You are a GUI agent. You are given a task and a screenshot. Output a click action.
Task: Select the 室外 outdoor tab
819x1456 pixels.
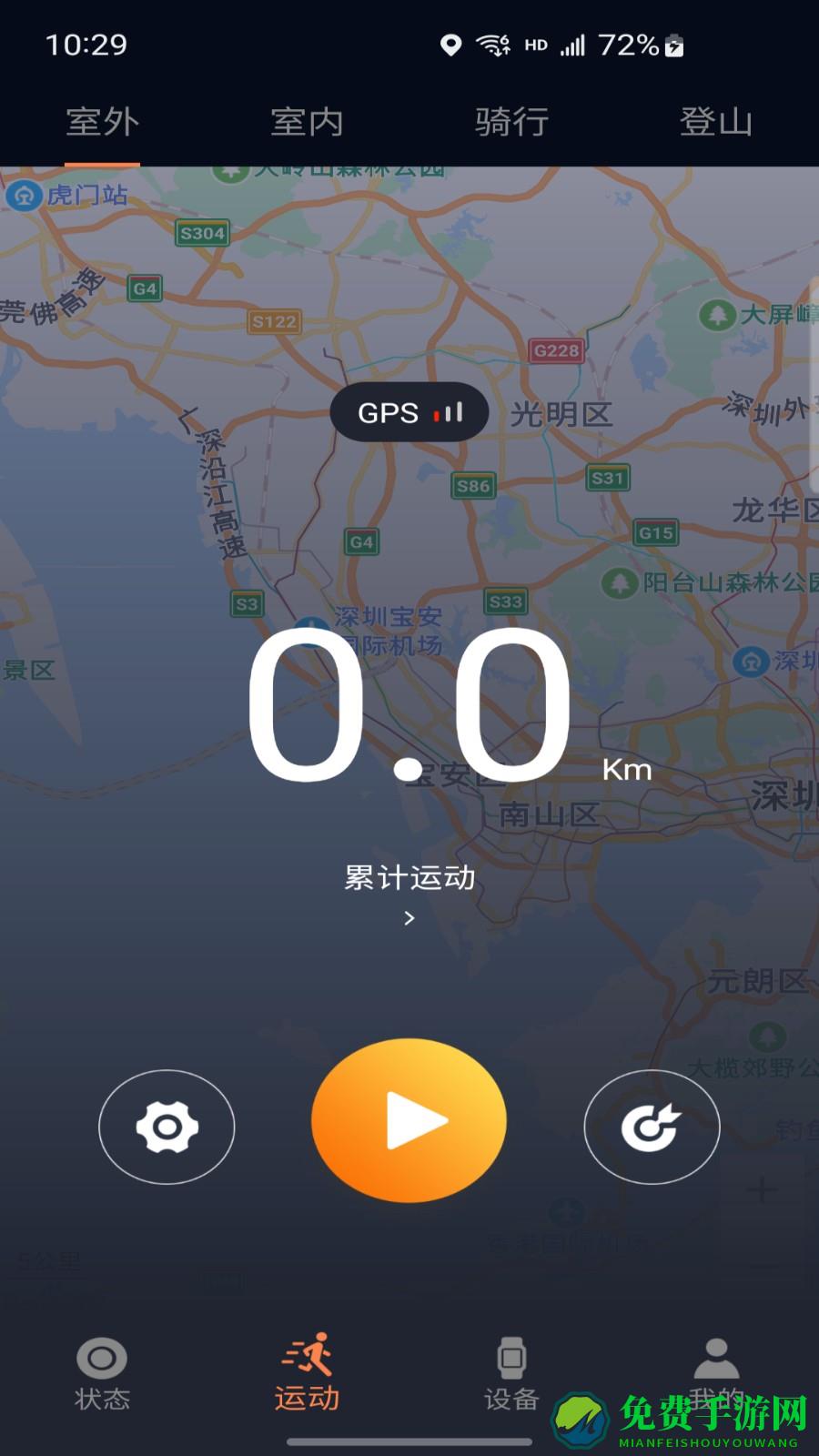pos(102,121)
